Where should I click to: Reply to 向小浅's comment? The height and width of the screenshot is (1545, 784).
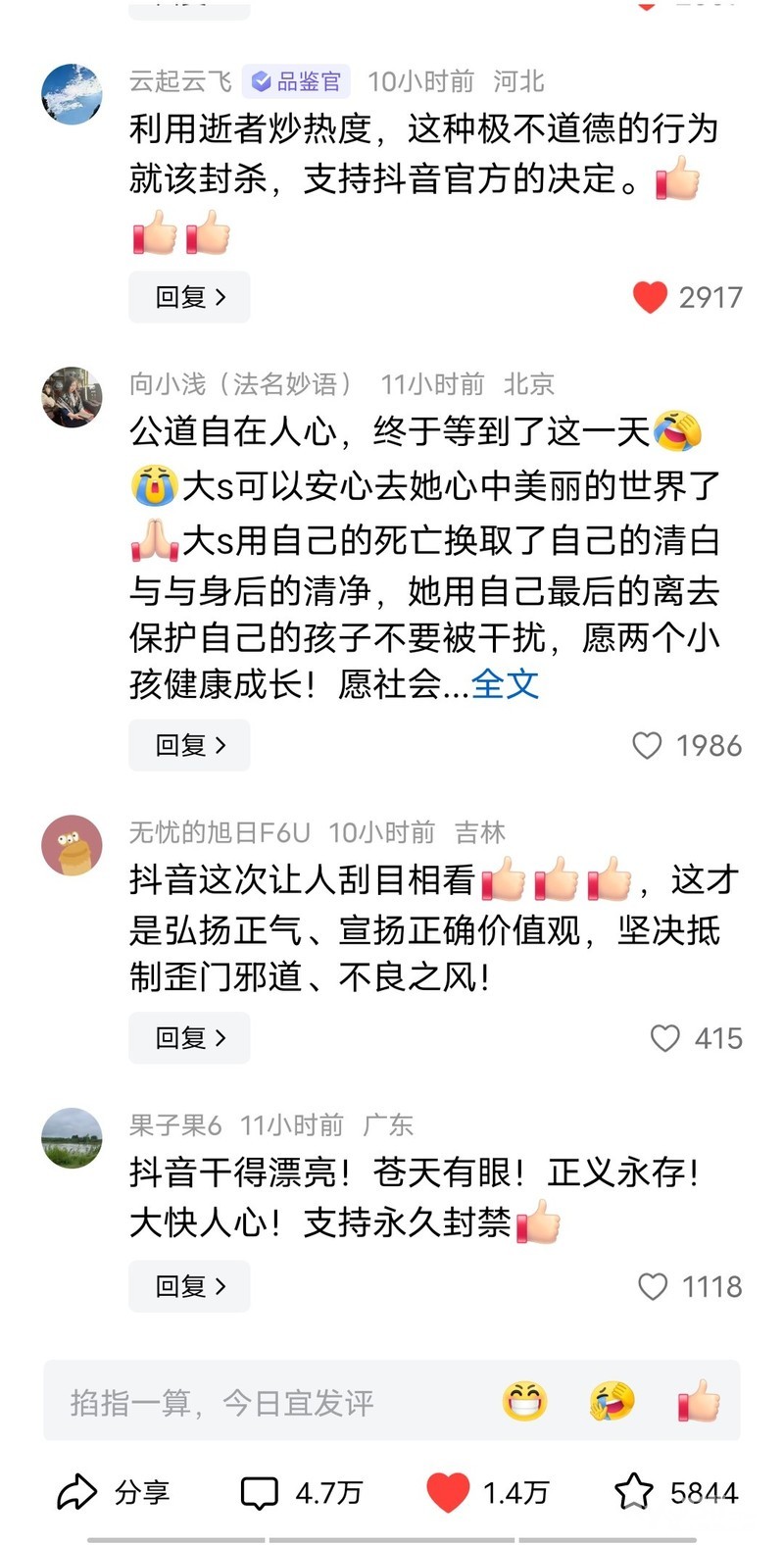(189, 745)
